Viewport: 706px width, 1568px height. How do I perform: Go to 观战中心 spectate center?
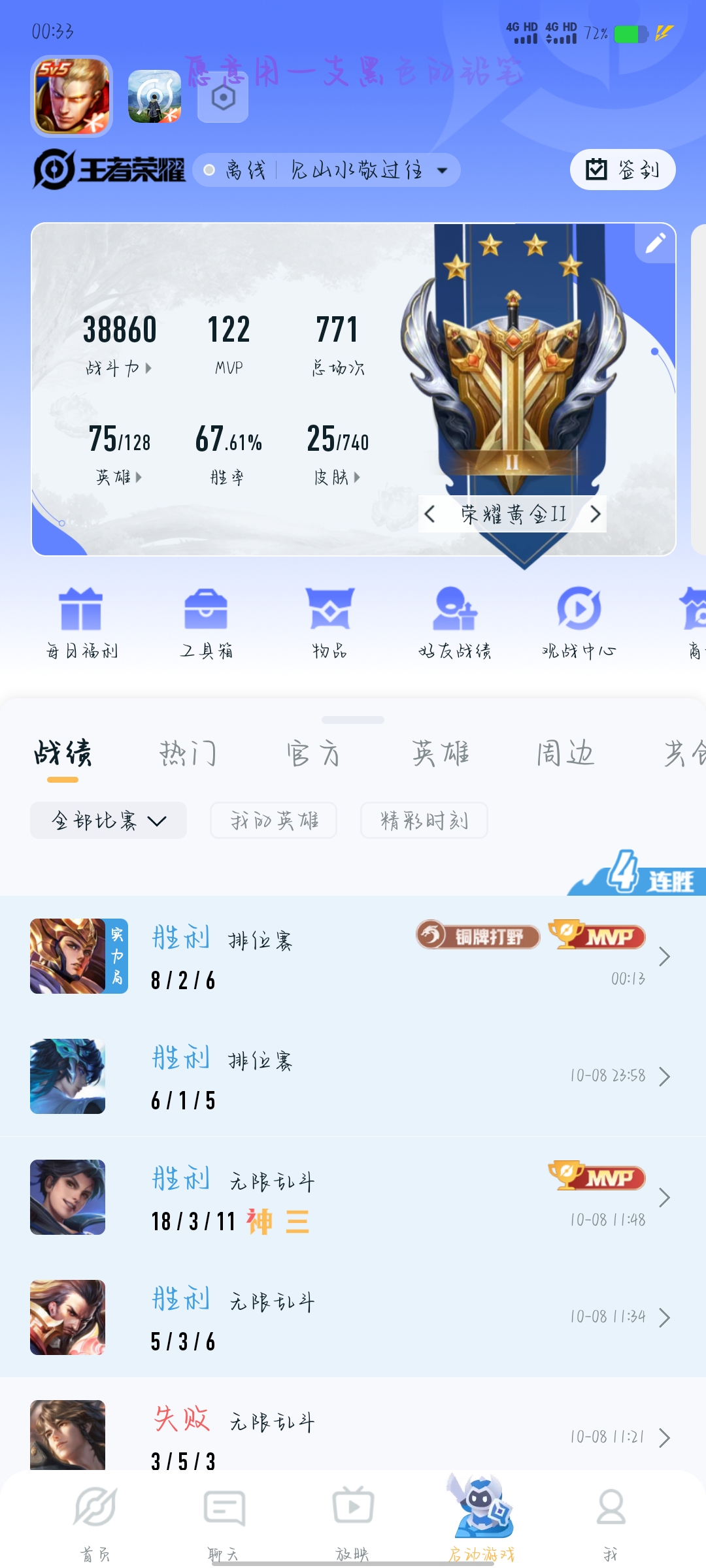click(x=579, y=623)
